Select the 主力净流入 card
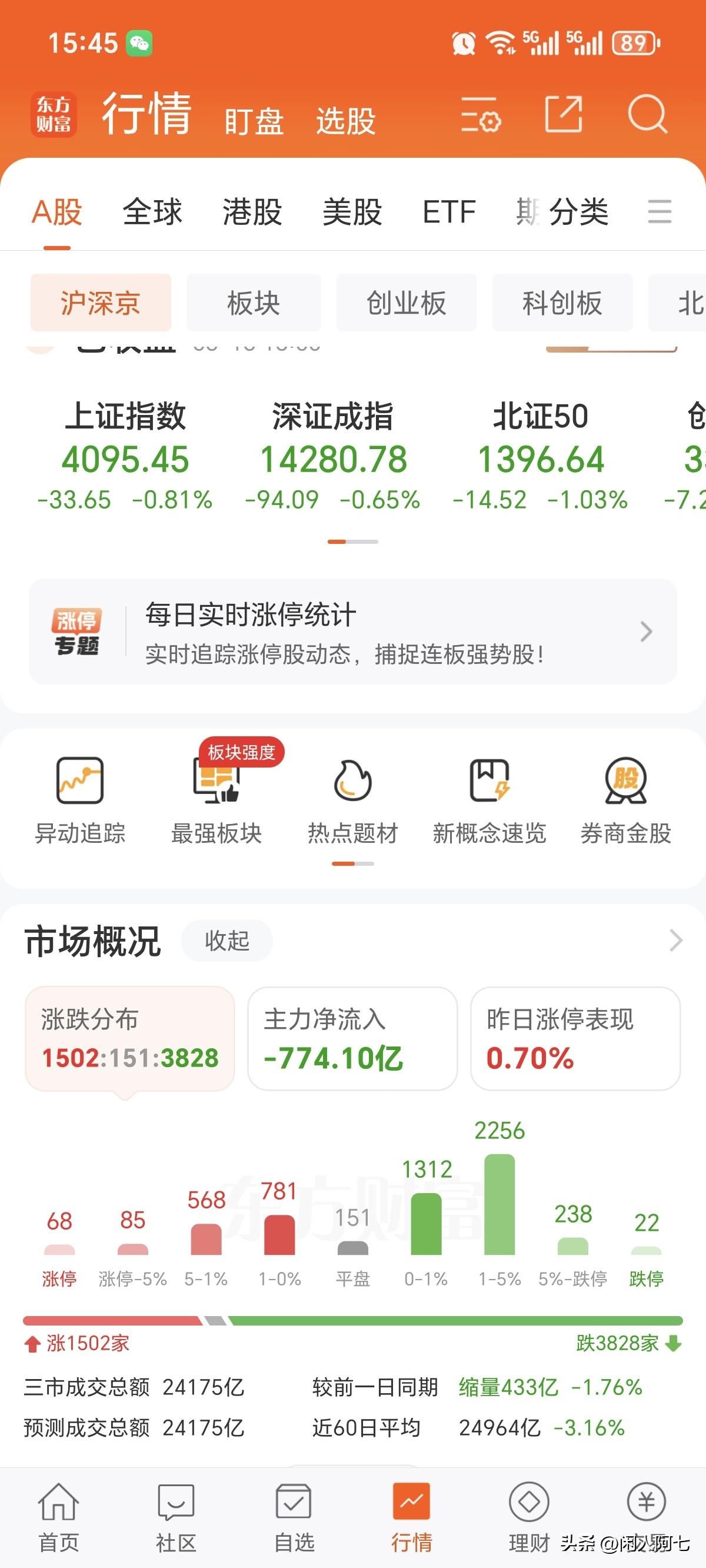Image resolution: width=706 pixels, height=1568 pixels. coord(352,1039)
